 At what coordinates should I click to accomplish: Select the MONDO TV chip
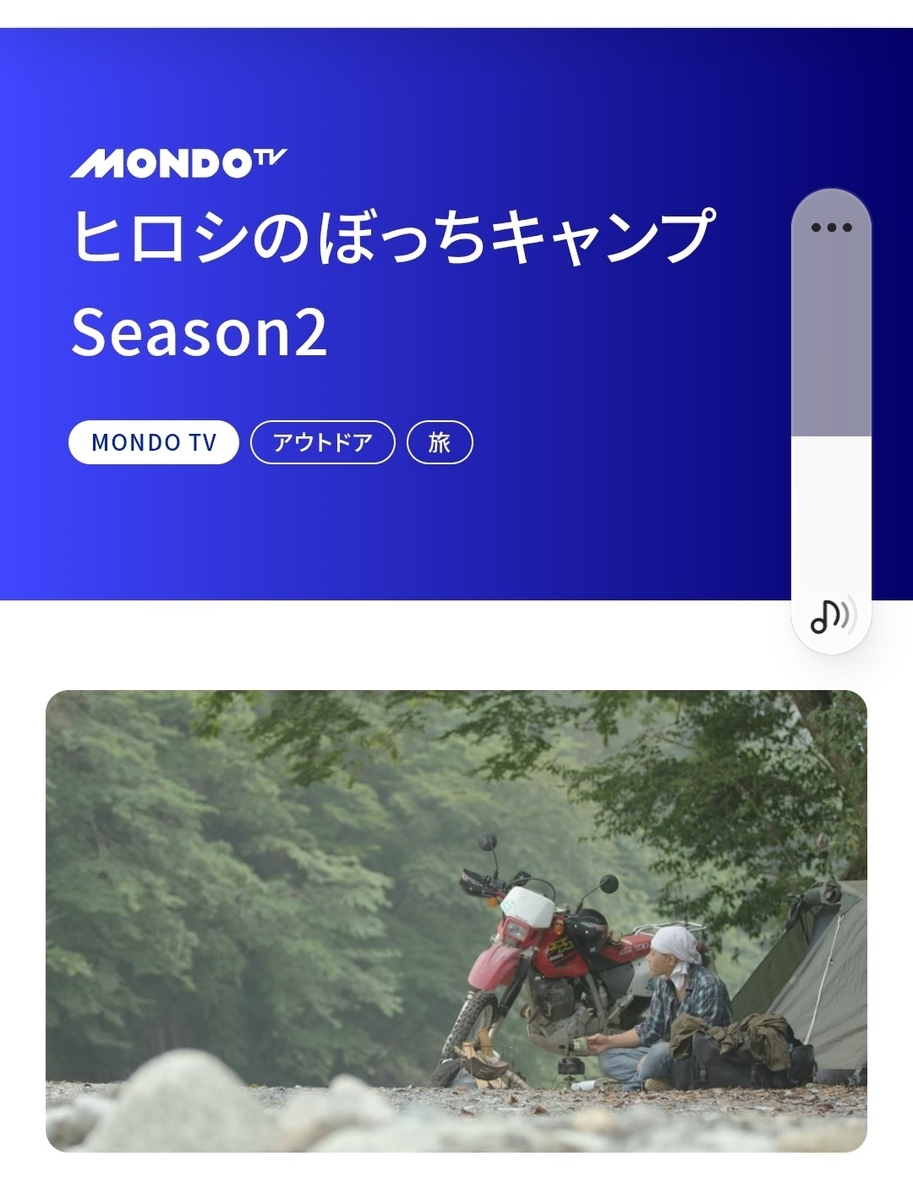pyautogui.click(x=154, y=443)
